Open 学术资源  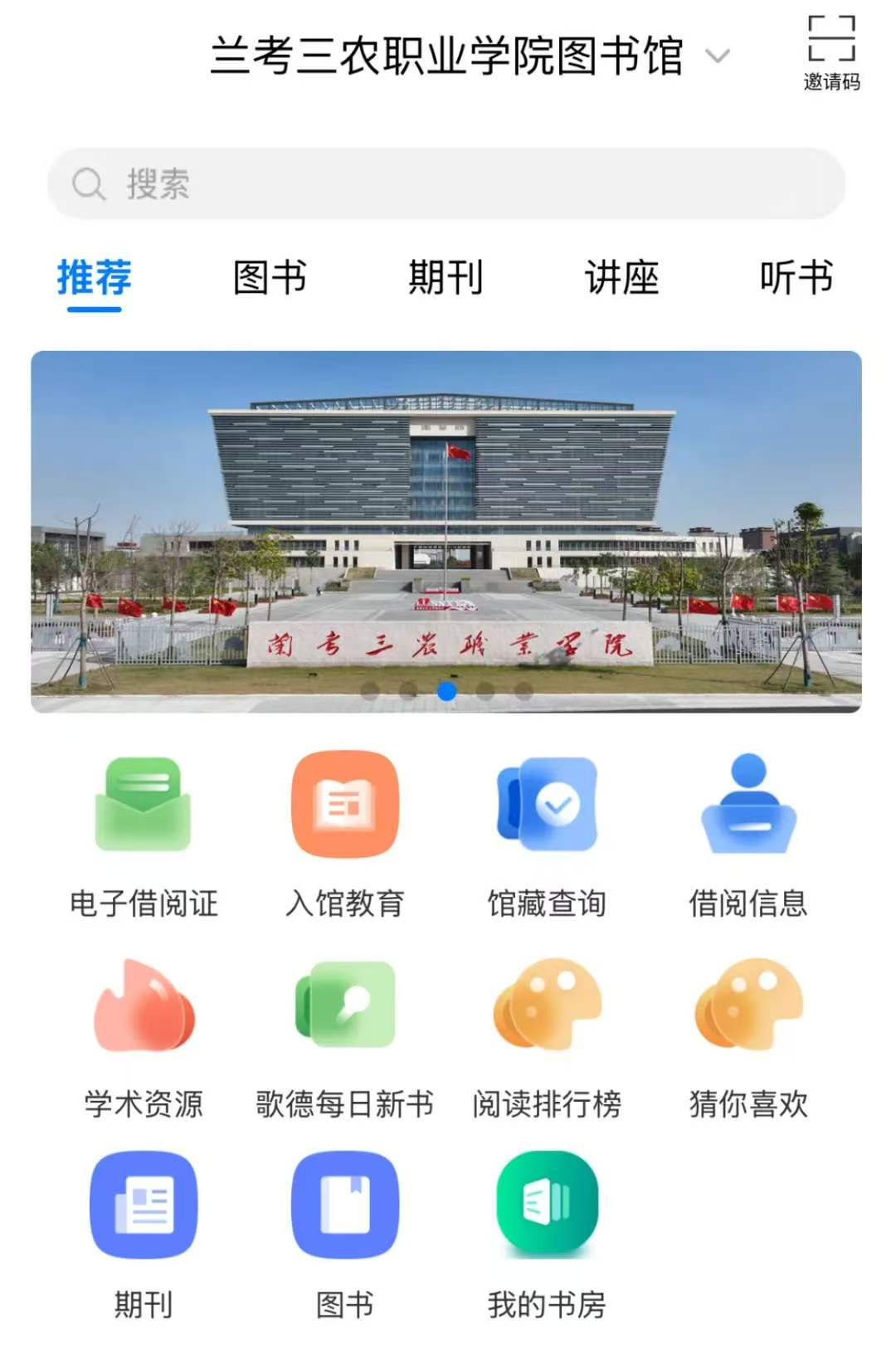[144, 1037]
